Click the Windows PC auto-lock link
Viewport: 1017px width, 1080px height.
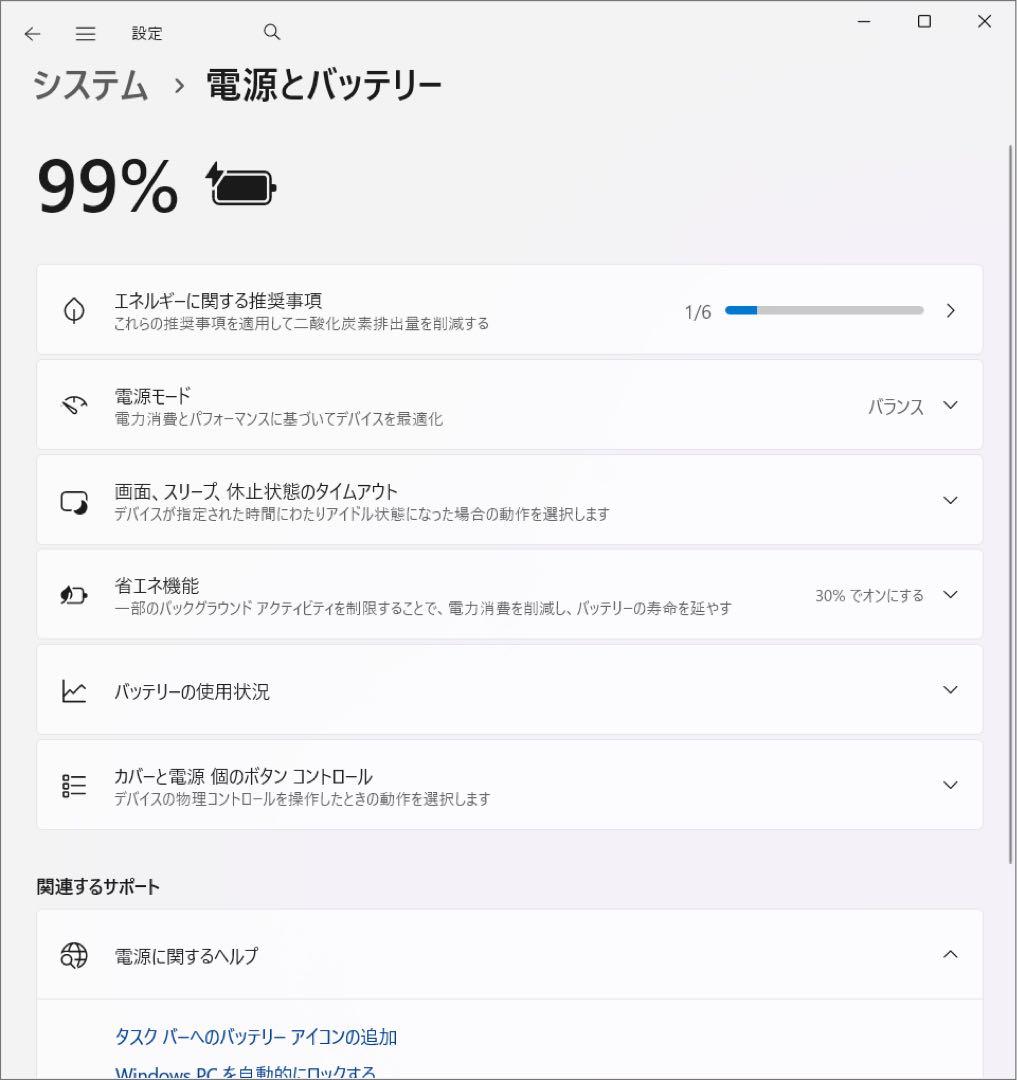pyautogui.click(x=248, y=1071)
